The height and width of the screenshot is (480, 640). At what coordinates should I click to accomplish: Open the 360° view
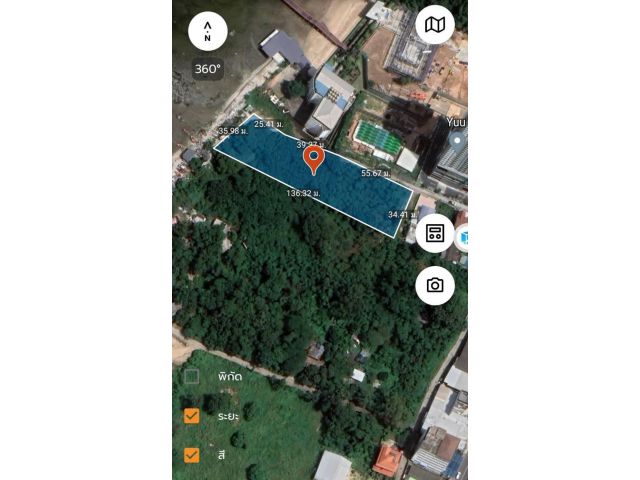pos(208,69)
